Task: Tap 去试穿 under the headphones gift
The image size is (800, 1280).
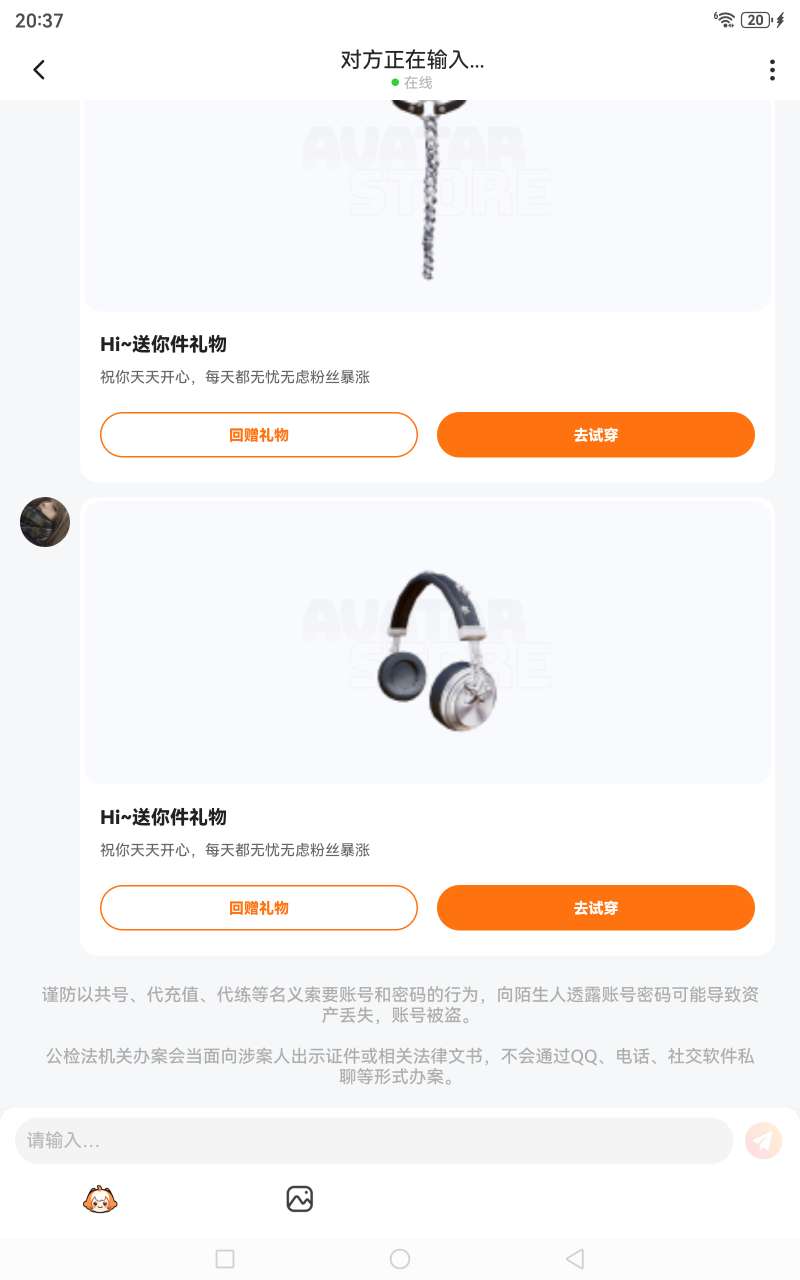Action: (x=595, y=908)
